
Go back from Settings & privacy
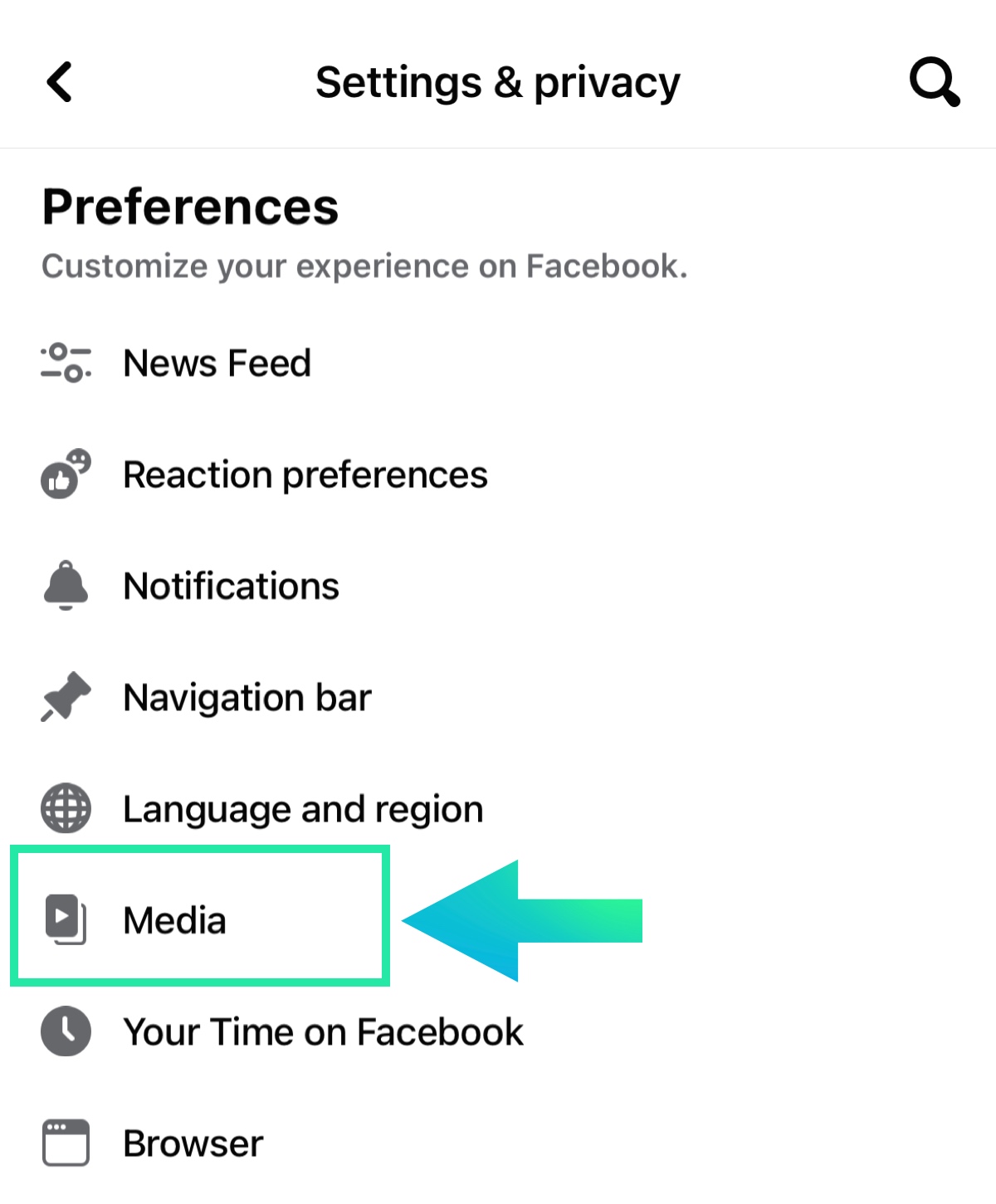click(x=60, y=82)
